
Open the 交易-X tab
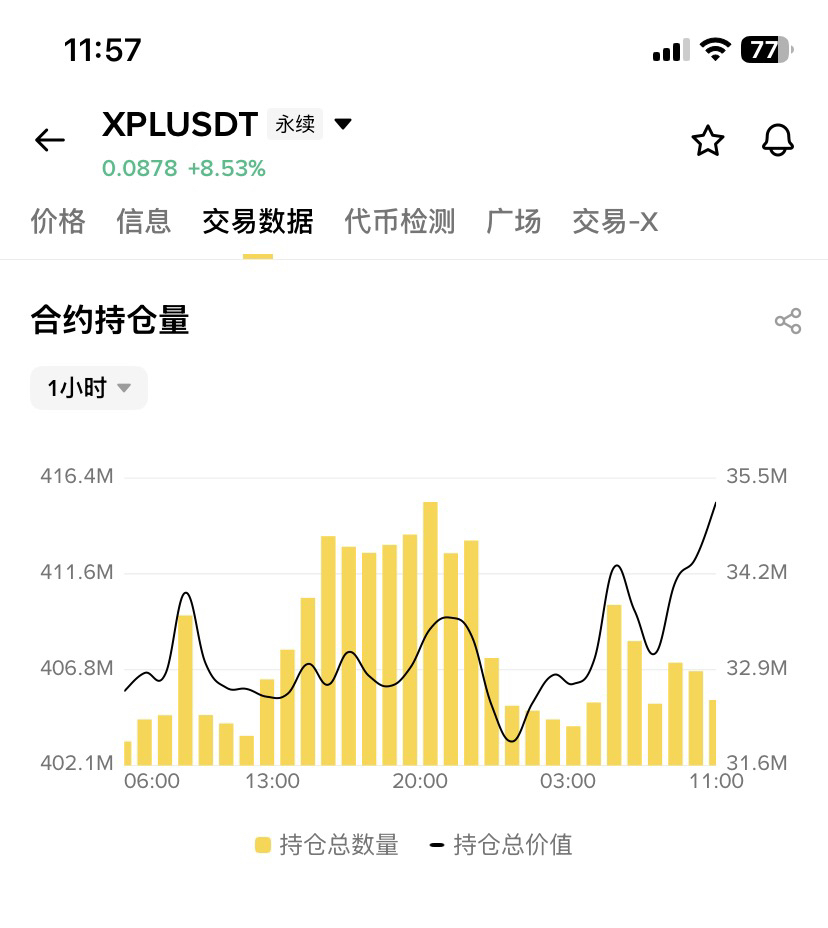(615, 221)
